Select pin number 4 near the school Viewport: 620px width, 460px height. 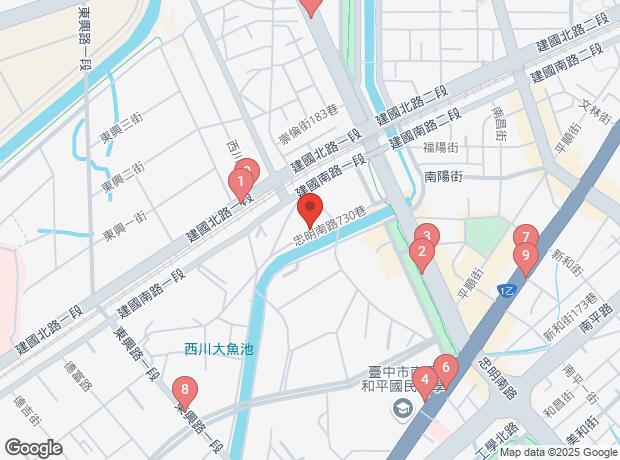click(x=425, y=380)
